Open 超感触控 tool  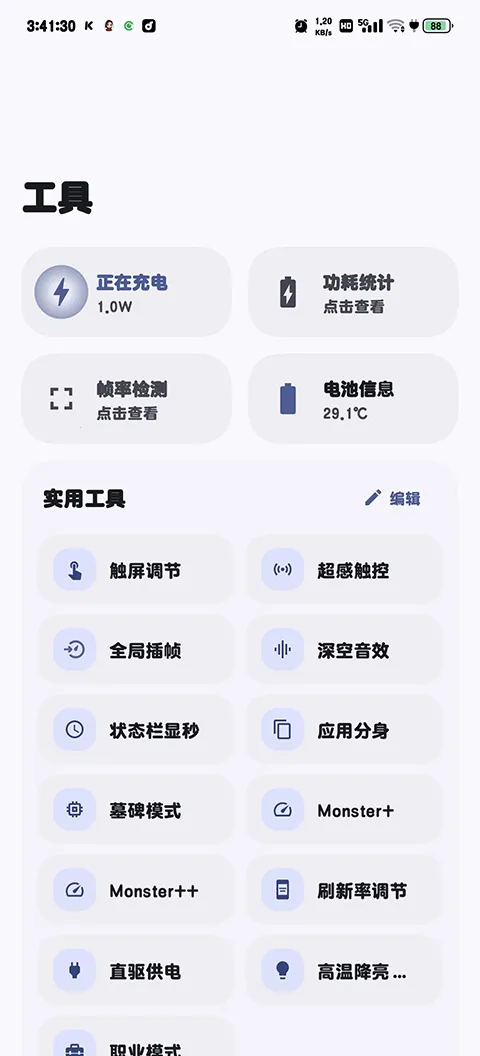(344, 570)
